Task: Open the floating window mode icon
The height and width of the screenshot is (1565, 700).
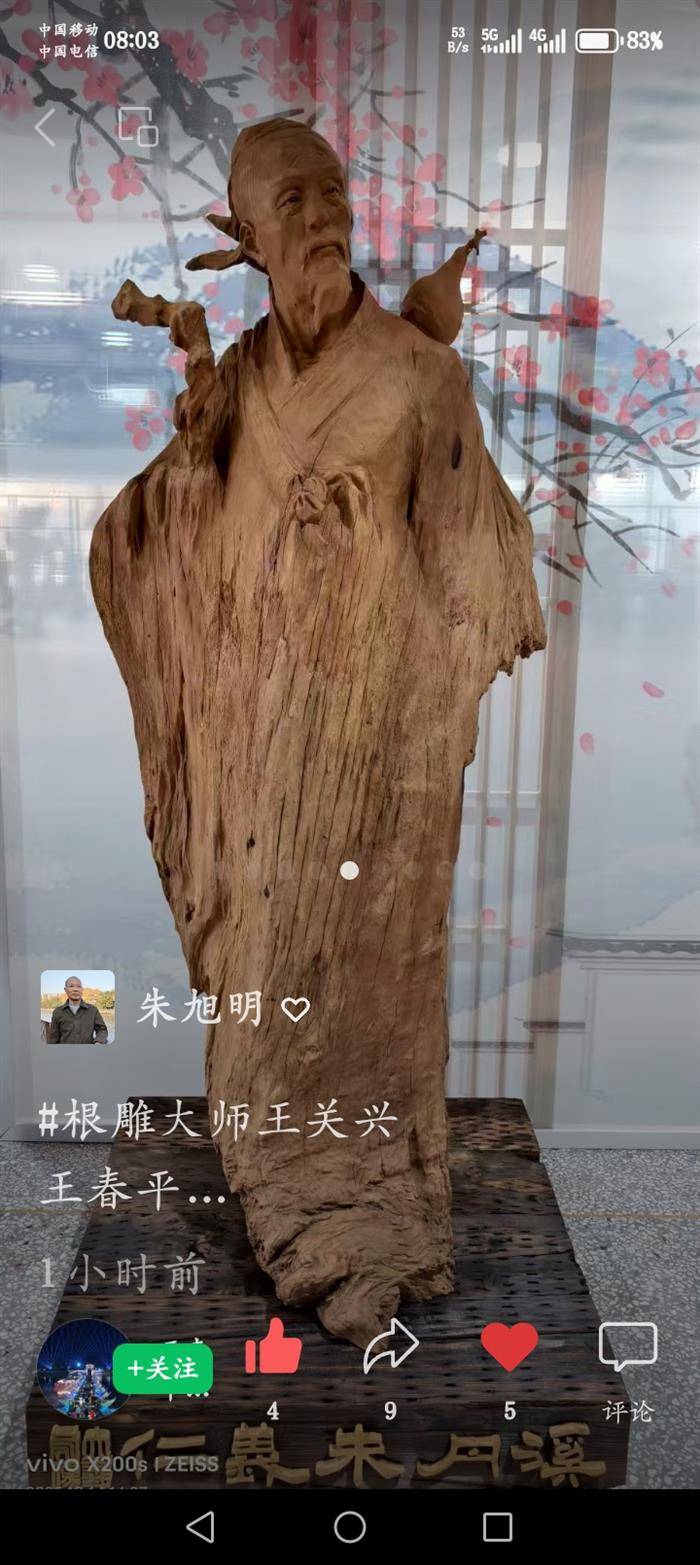Action: tap(137, 127)
